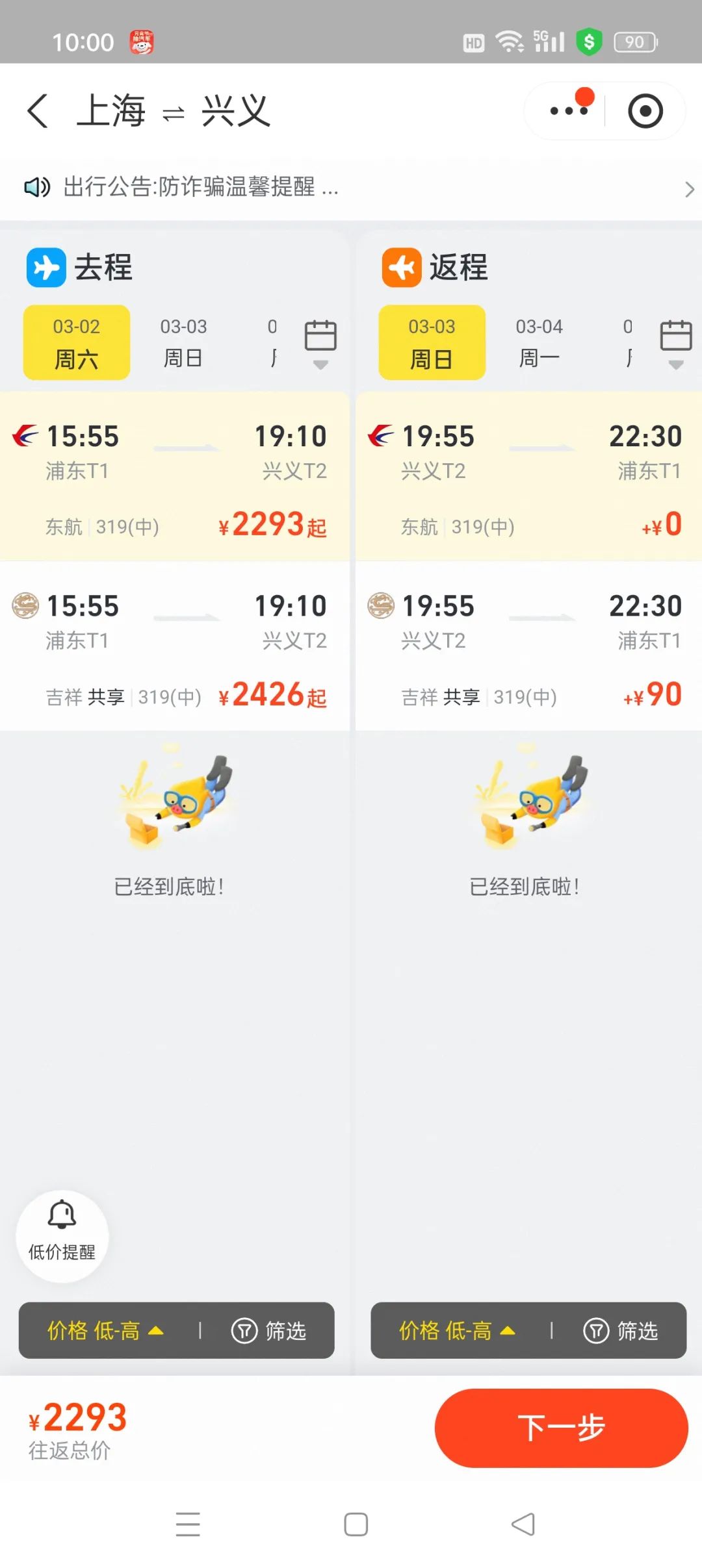Open the return (返程) calendar picker
The width and height of the screenshot is (702, 1568).
pyautogui.click(x=675, y=342)
